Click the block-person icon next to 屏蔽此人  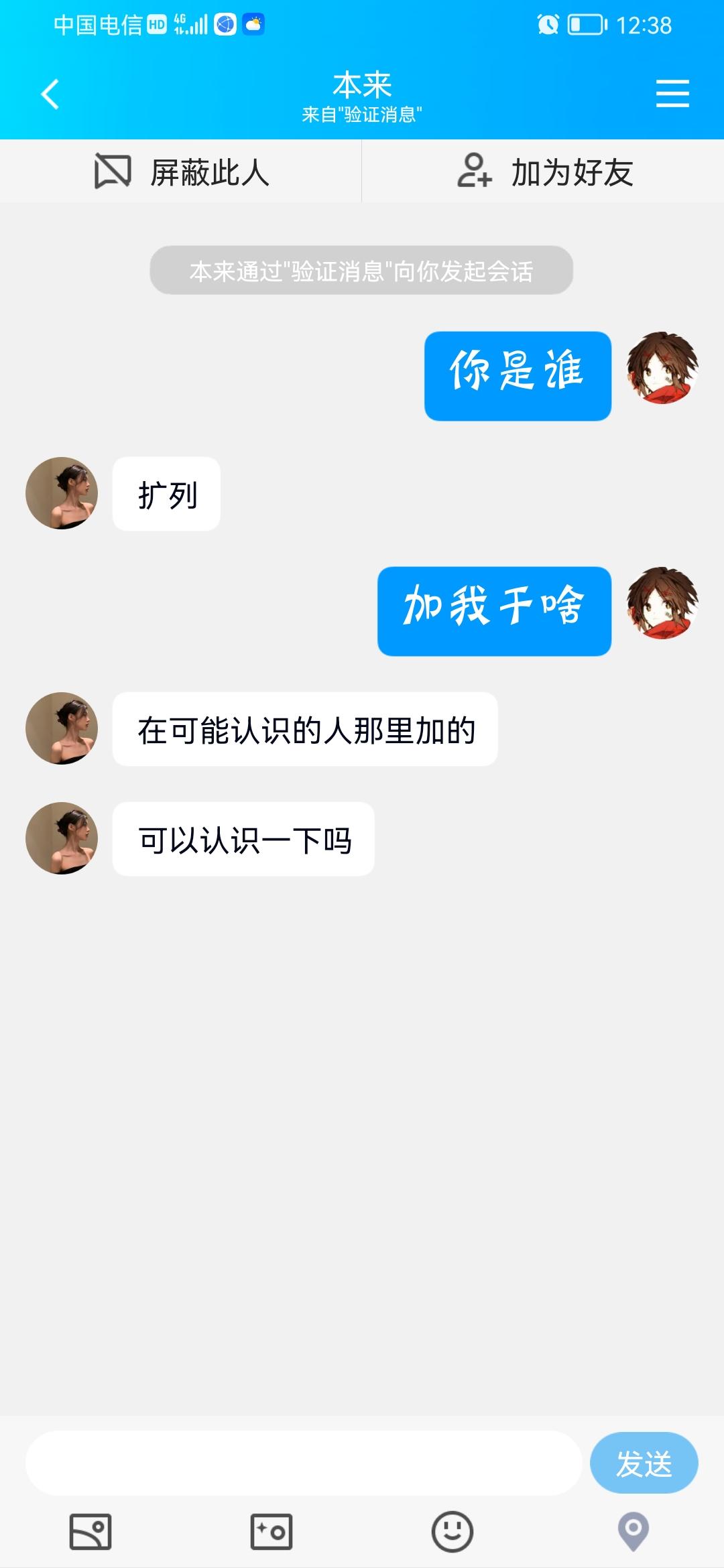click(111, 170)
